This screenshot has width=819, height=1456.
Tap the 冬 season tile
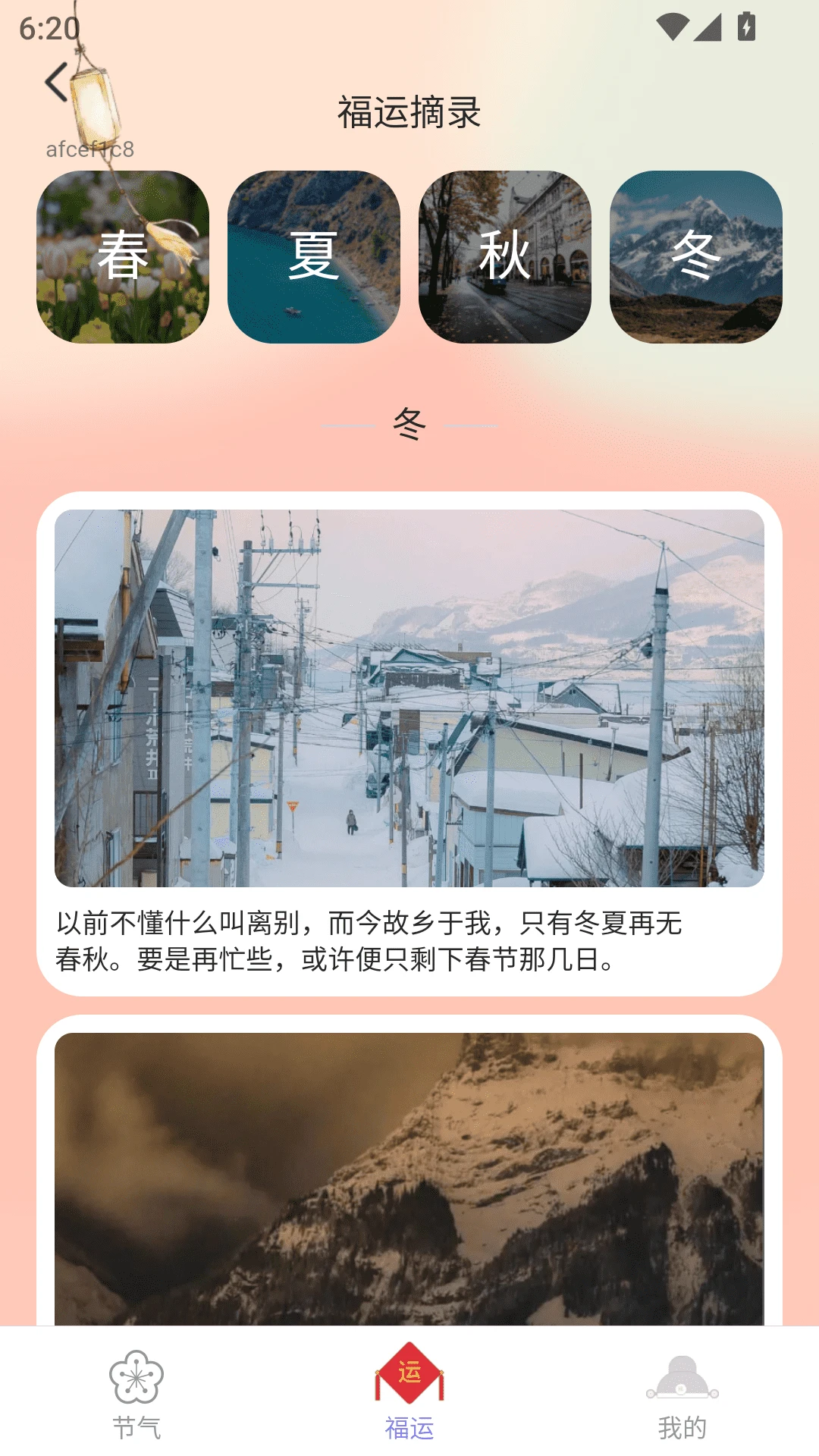(x=696, y=257)
